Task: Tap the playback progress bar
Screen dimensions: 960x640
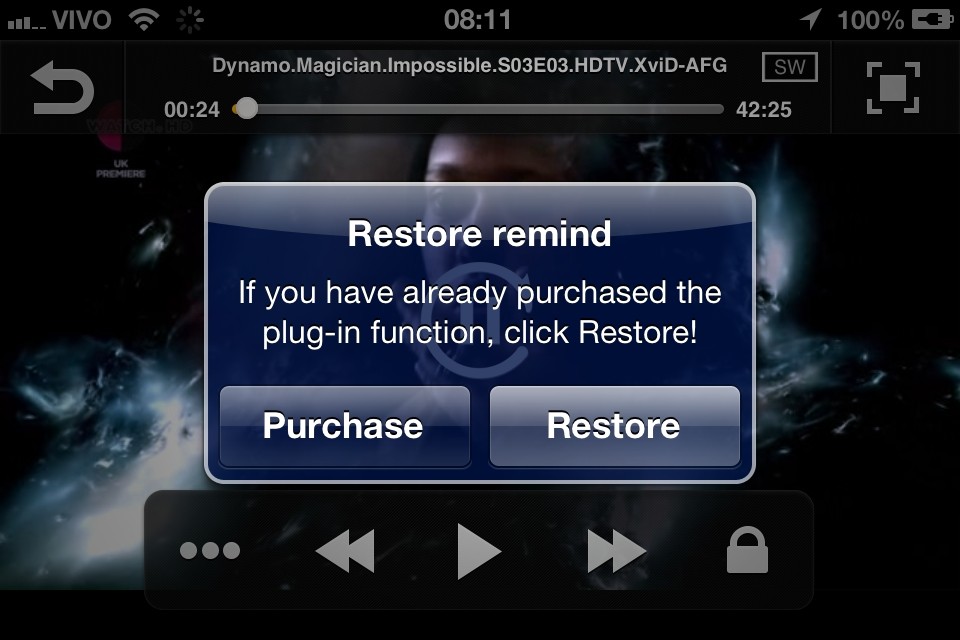Action: click(480, 109)
